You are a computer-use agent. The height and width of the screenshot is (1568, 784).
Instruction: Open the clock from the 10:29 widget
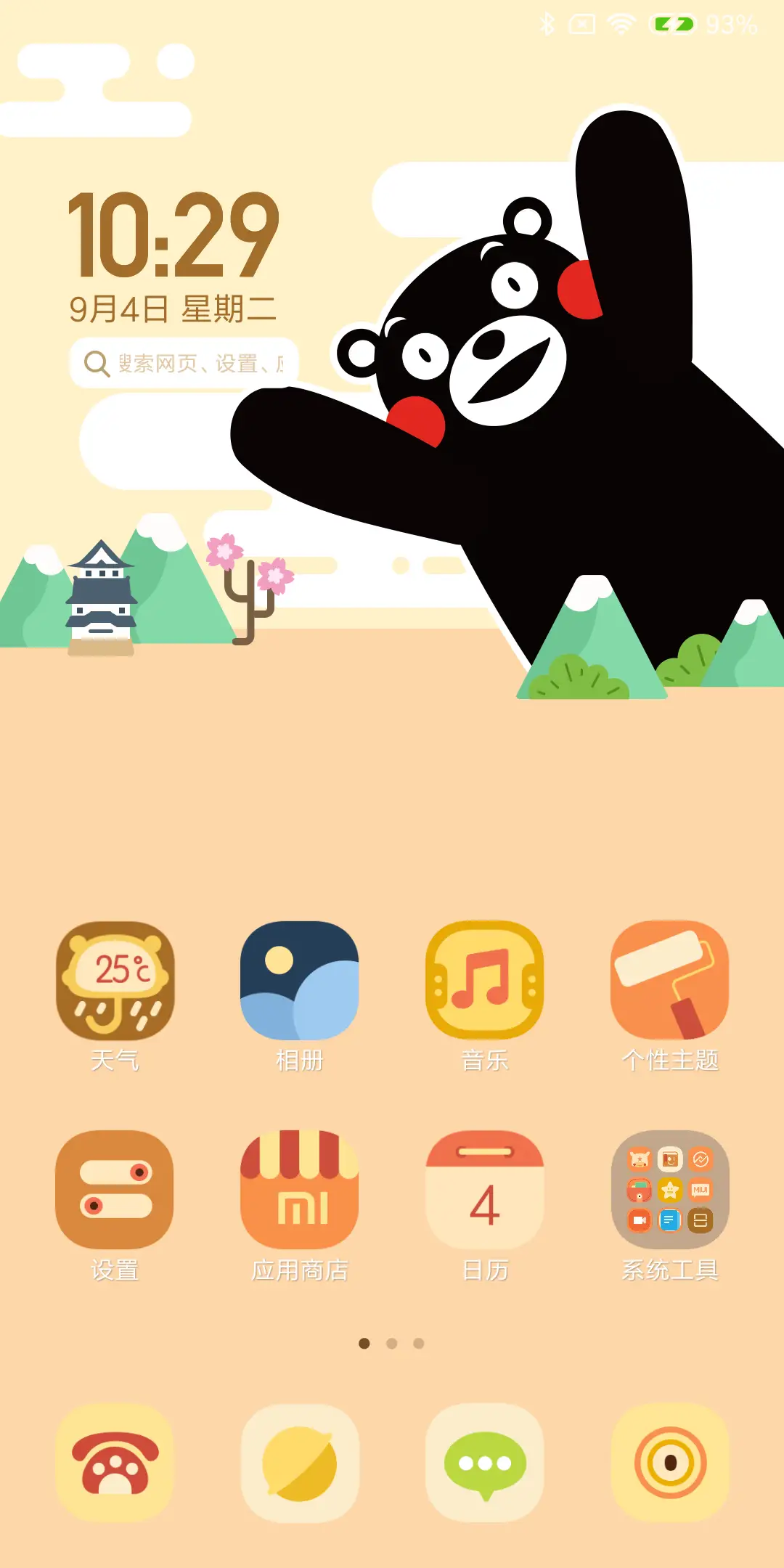tap(173, 235)
